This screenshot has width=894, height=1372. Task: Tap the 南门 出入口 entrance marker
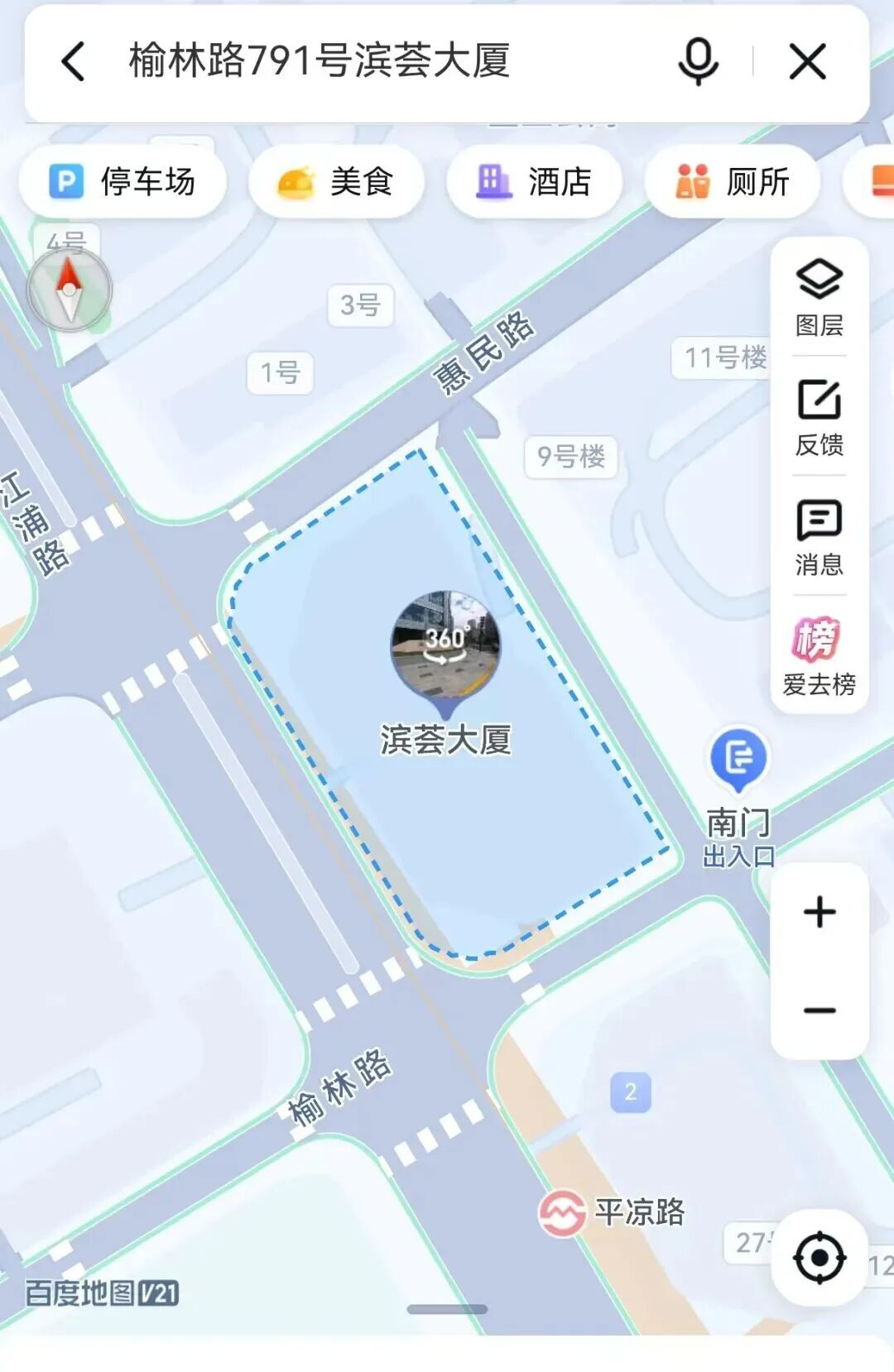coord(738,758)
